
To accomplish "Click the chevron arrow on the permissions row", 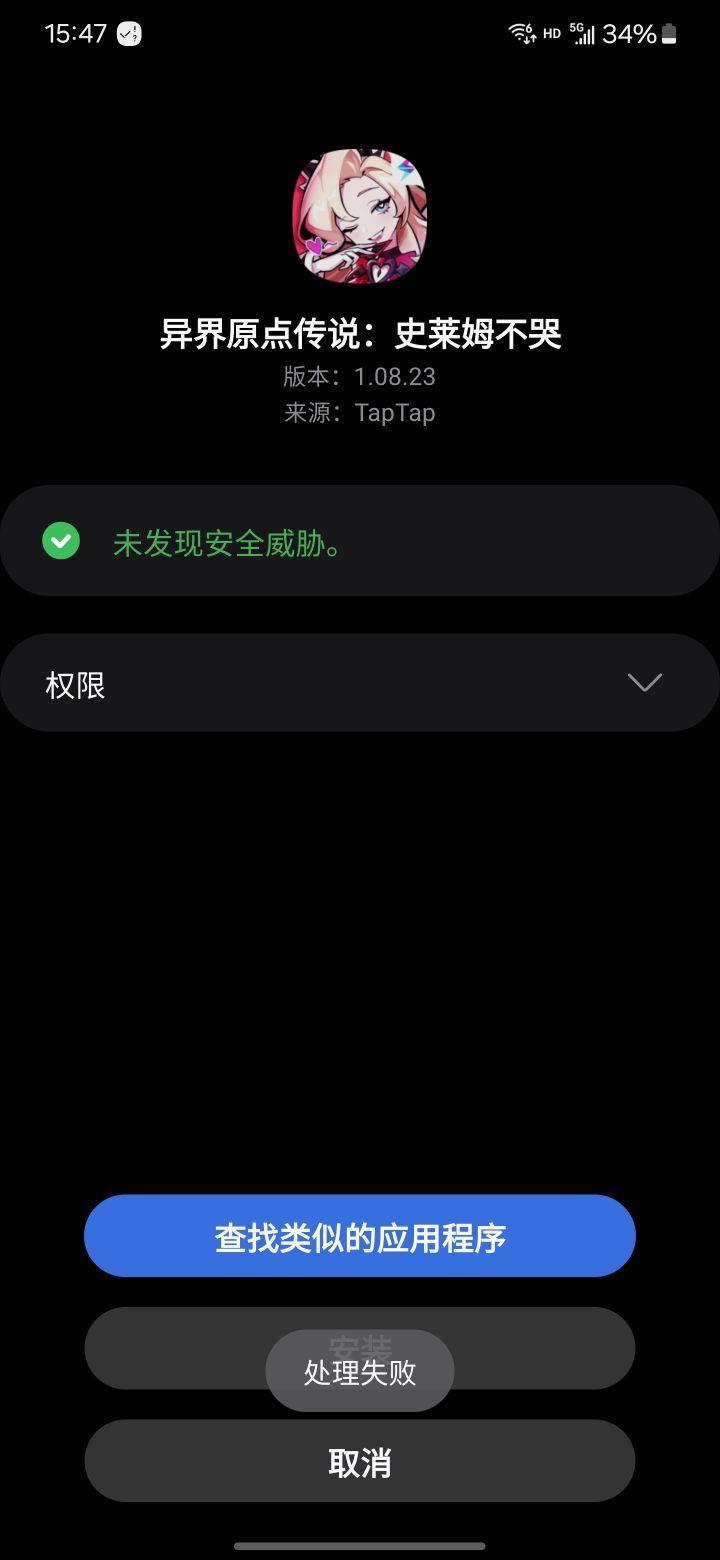I will pyautogui.click(x=644, y=683).
